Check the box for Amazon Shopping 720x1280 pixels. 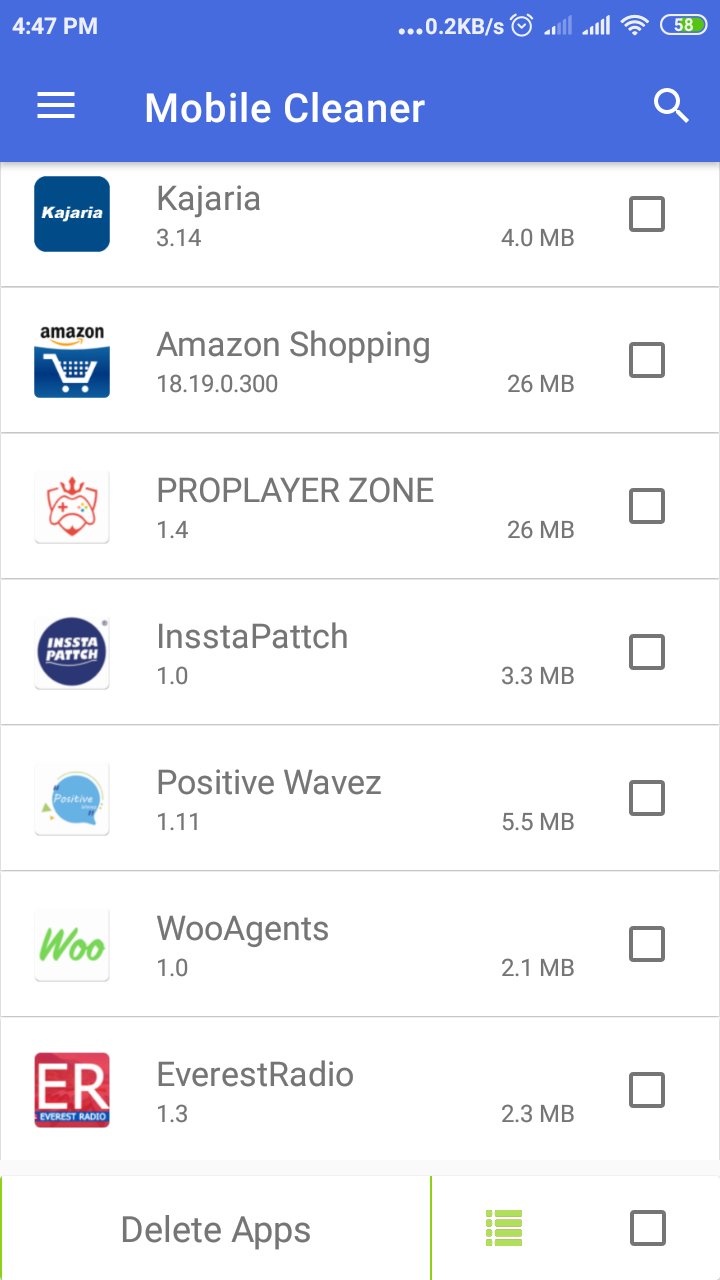tap(646, 360)
